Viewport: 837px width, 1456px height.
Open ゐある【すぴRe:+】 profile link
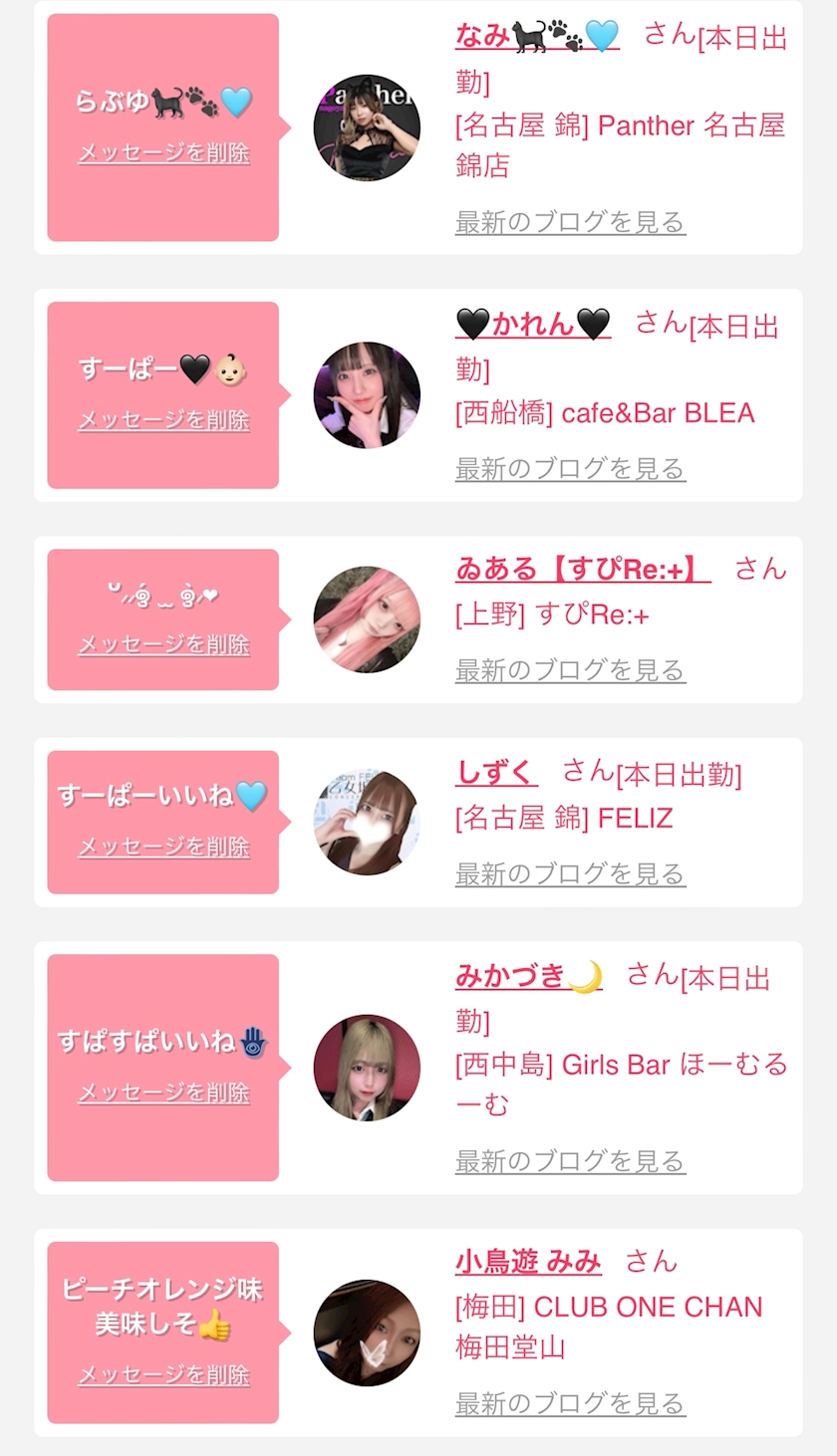[582, 569]
